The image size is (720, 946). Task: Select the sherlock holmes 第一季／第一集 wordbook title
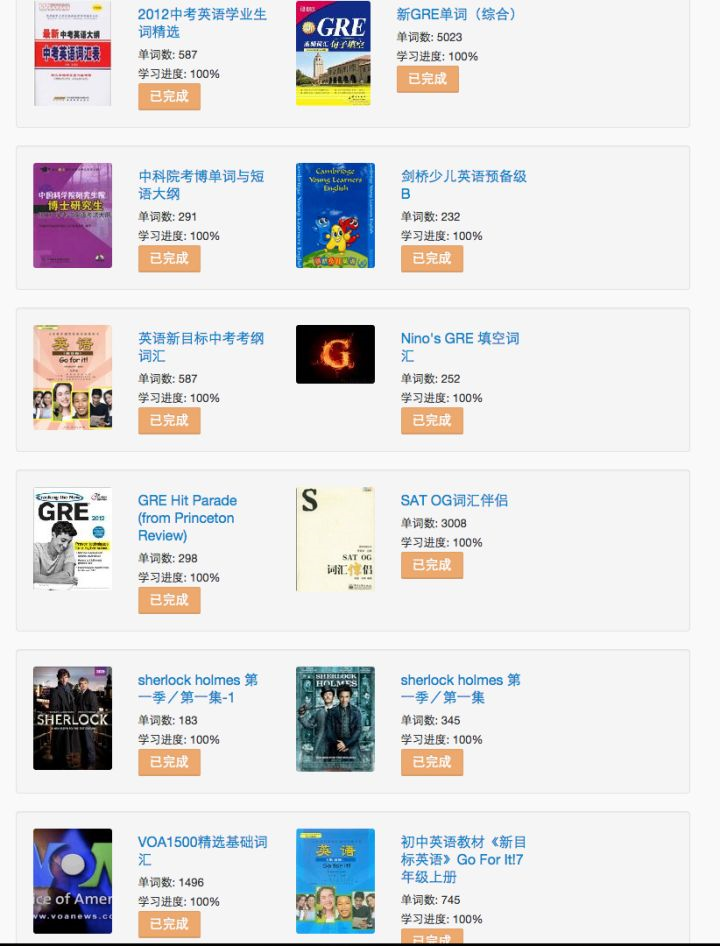[460, 688]
